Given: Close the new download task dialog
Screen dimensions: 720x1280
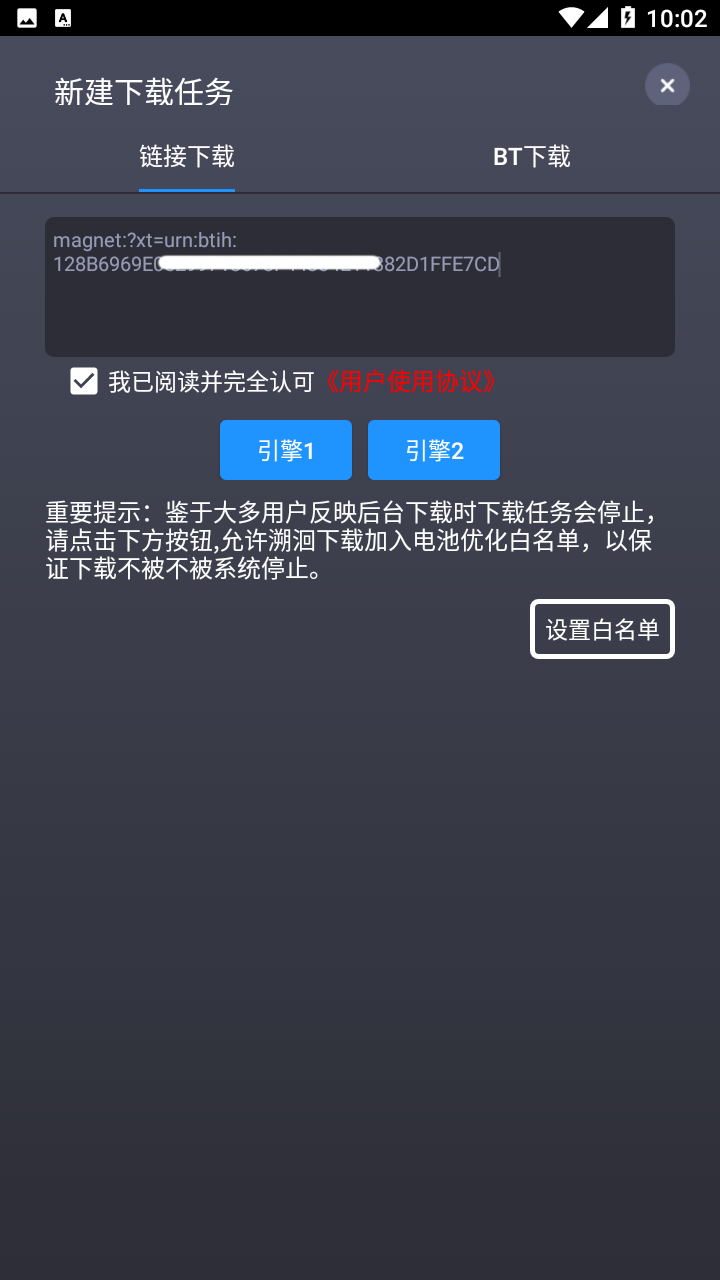Looking at the screenshot, I should [x=667, y=85].
